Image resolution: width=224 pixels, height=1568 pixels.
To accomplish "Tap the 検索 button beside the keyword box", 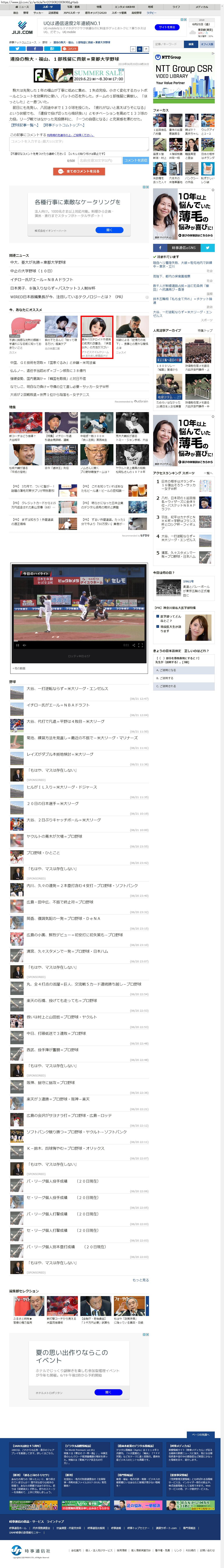I will [x=191, y=44].
